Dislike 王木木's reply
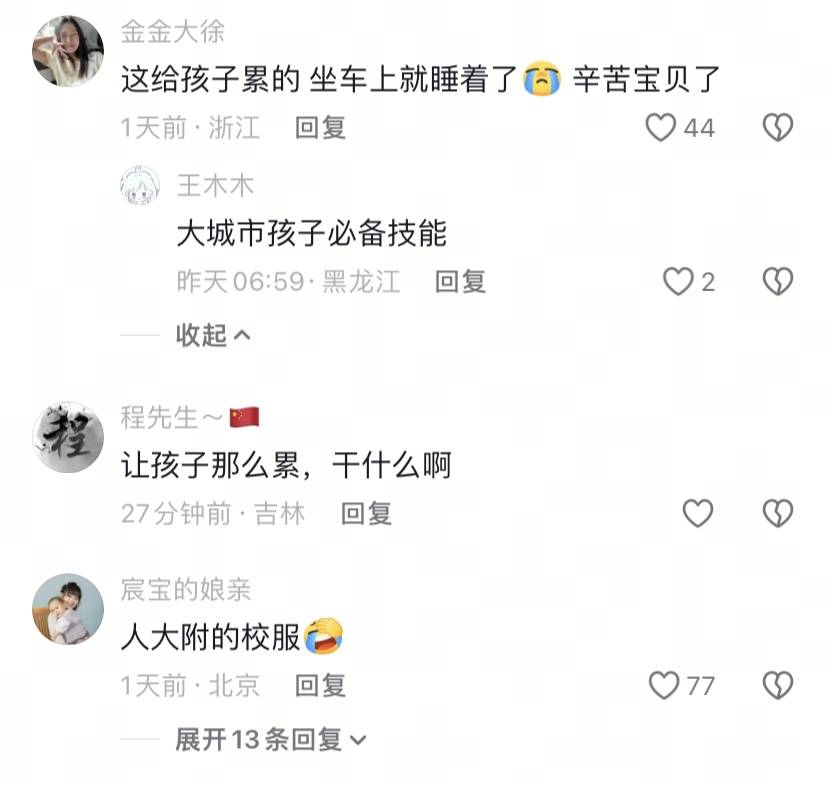 [x=778, y=282]
